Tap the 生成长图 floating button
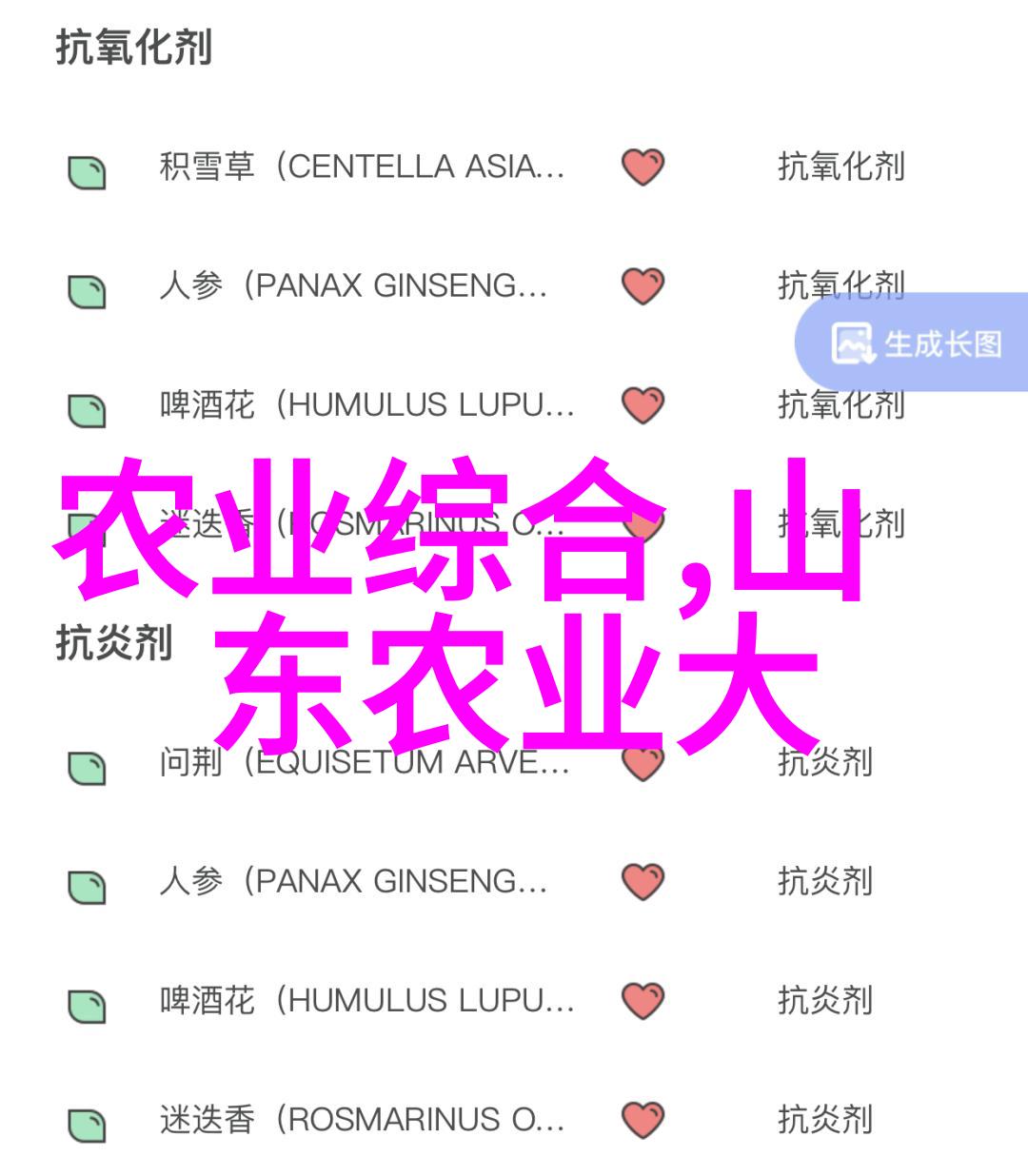This screenshot has width=1028, height=1176. pyautogui.click(x=917, y=343)
